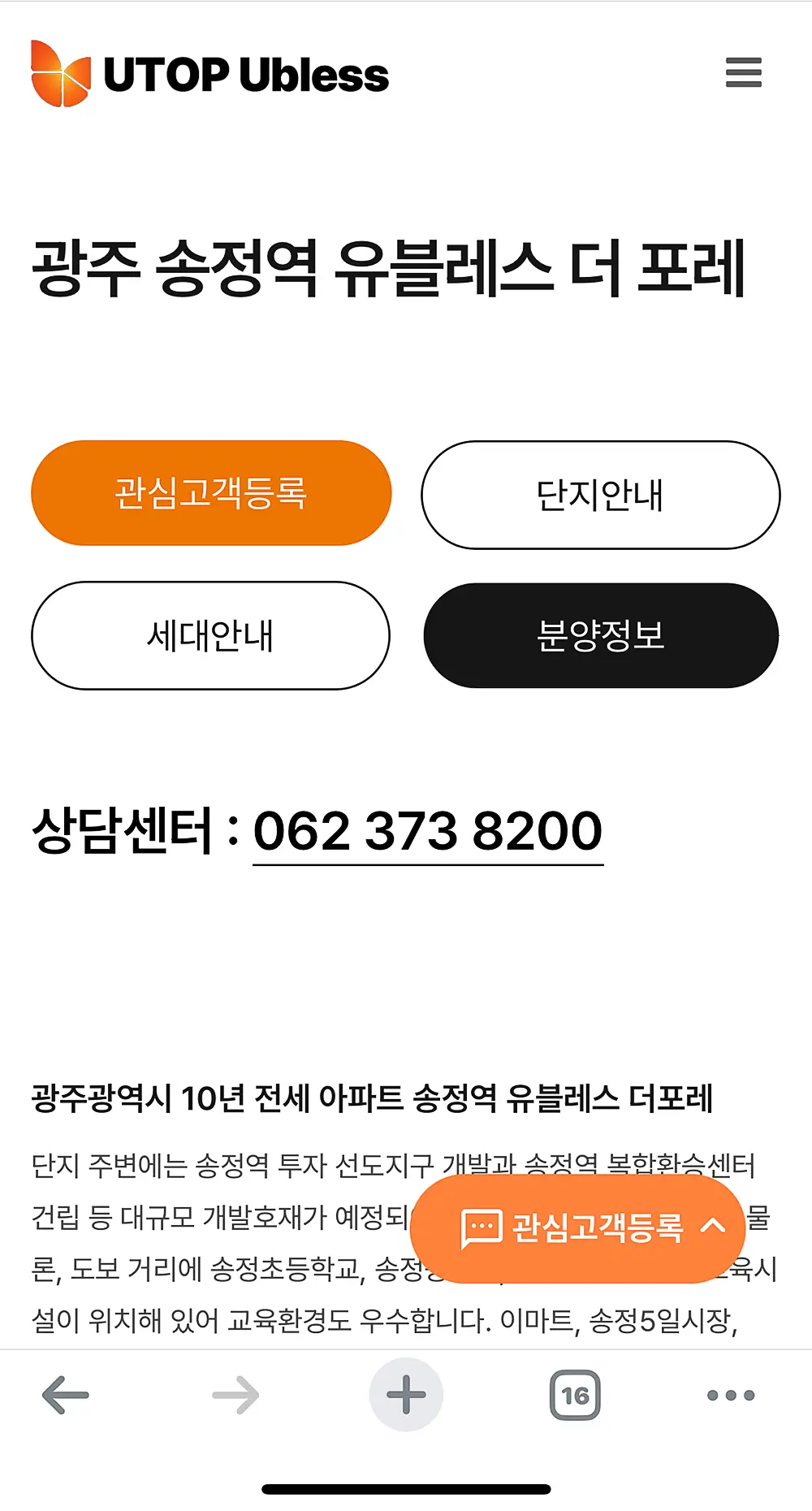
Task: Click the 세대안내 unit guide button
Action: click(209, 636)
